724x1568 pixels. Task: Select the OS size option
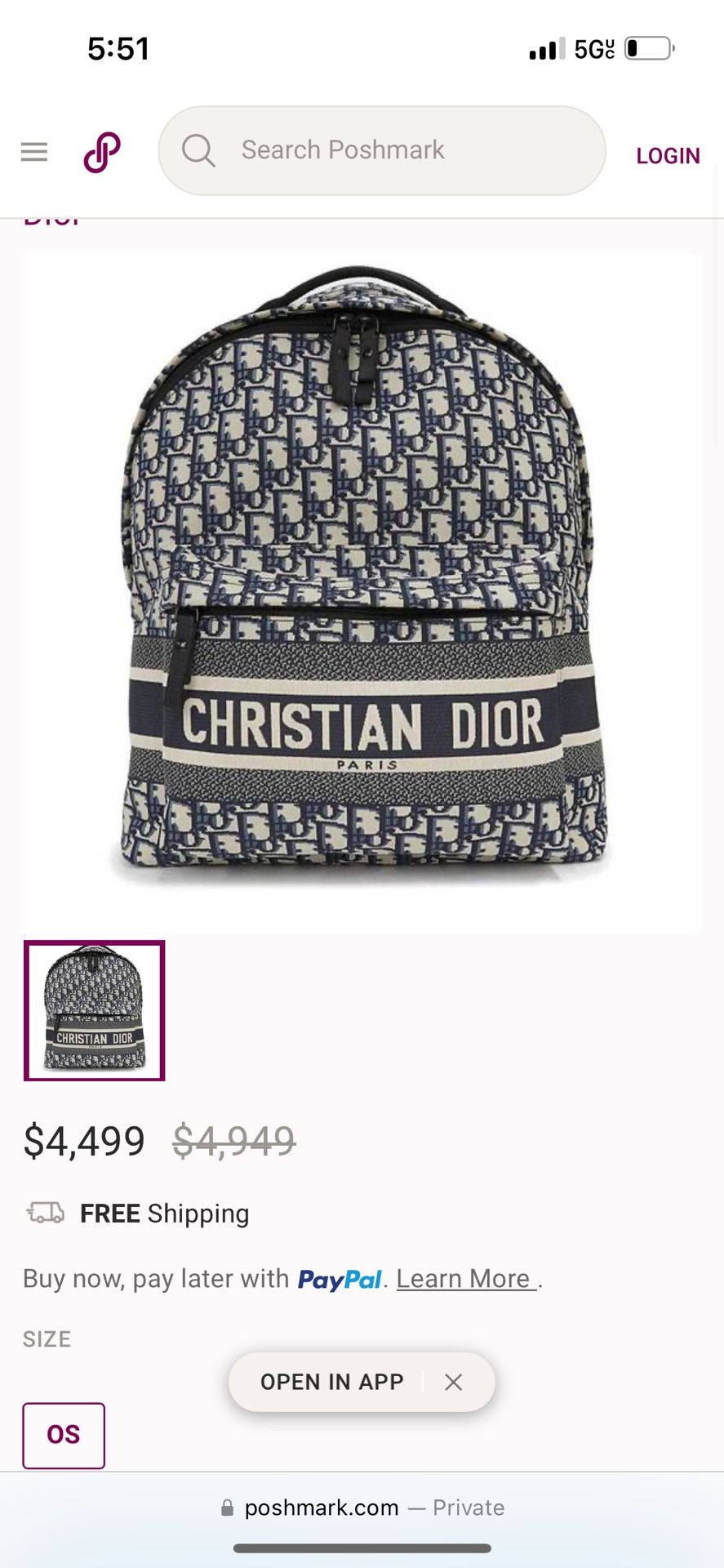tap(64, 1435)
